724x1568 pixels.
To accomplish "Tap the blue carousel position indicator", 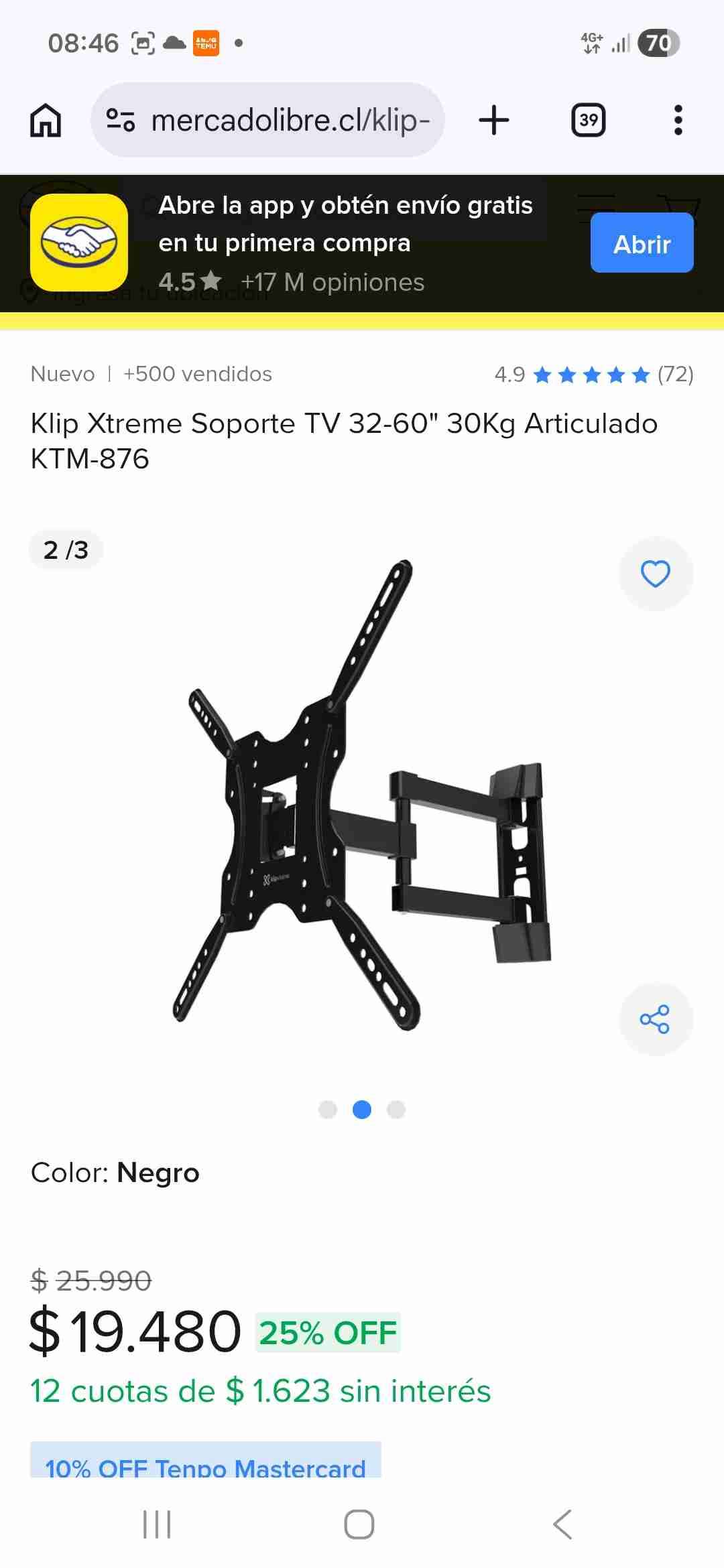I will (362, 1110).
